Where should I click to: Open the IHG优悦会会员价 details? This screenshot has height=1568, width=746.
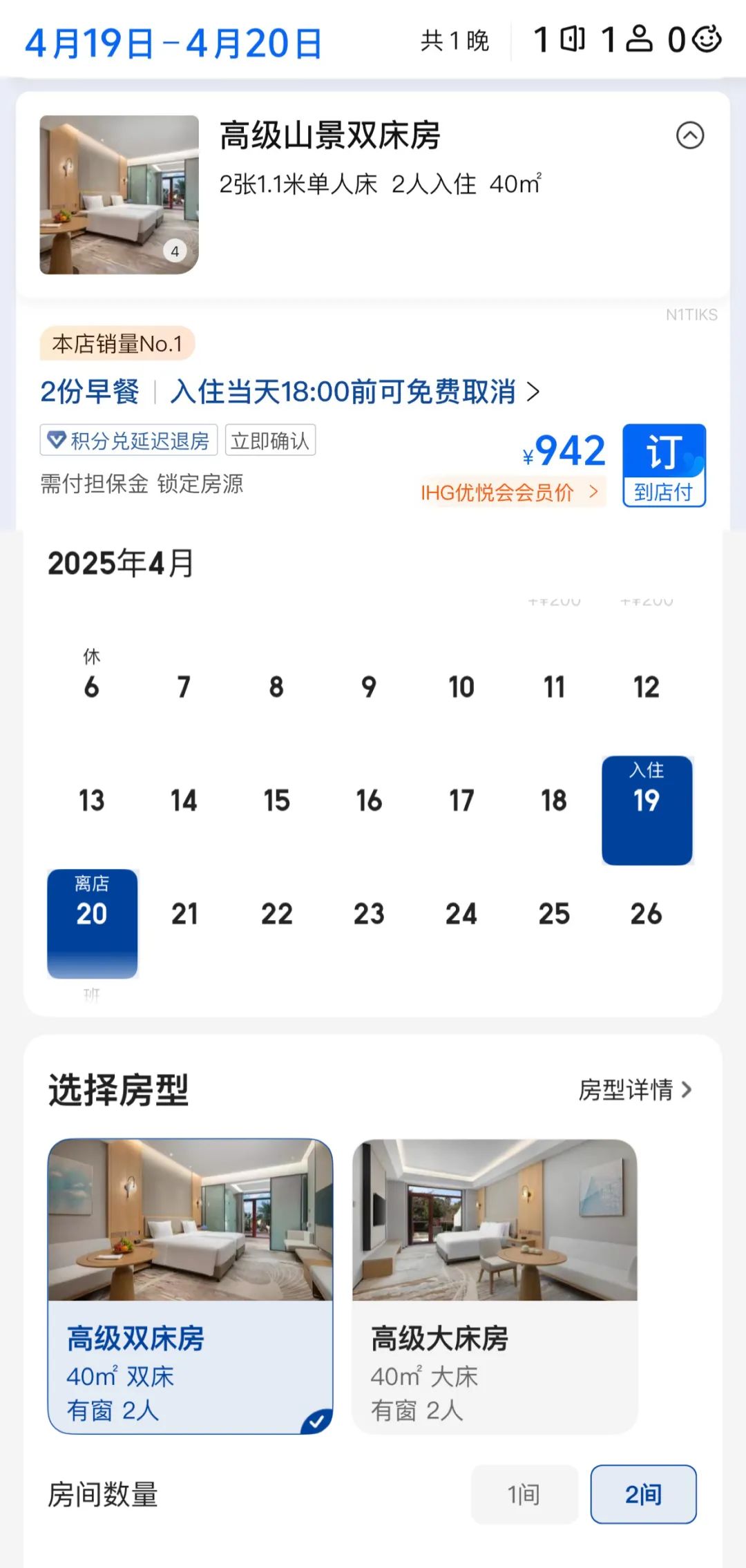[x=510, y=492]
